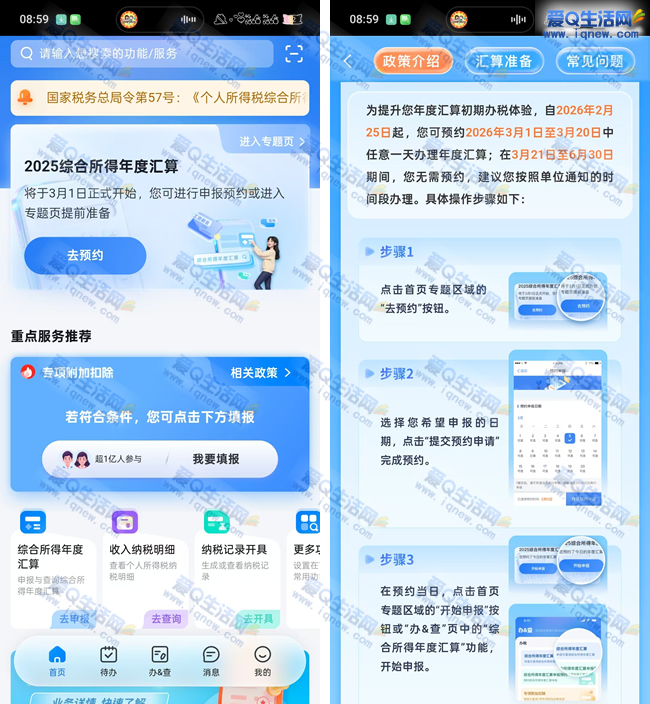Open the scan icon beside search
The height and width of the screenshot is (704, 650).
293,53
